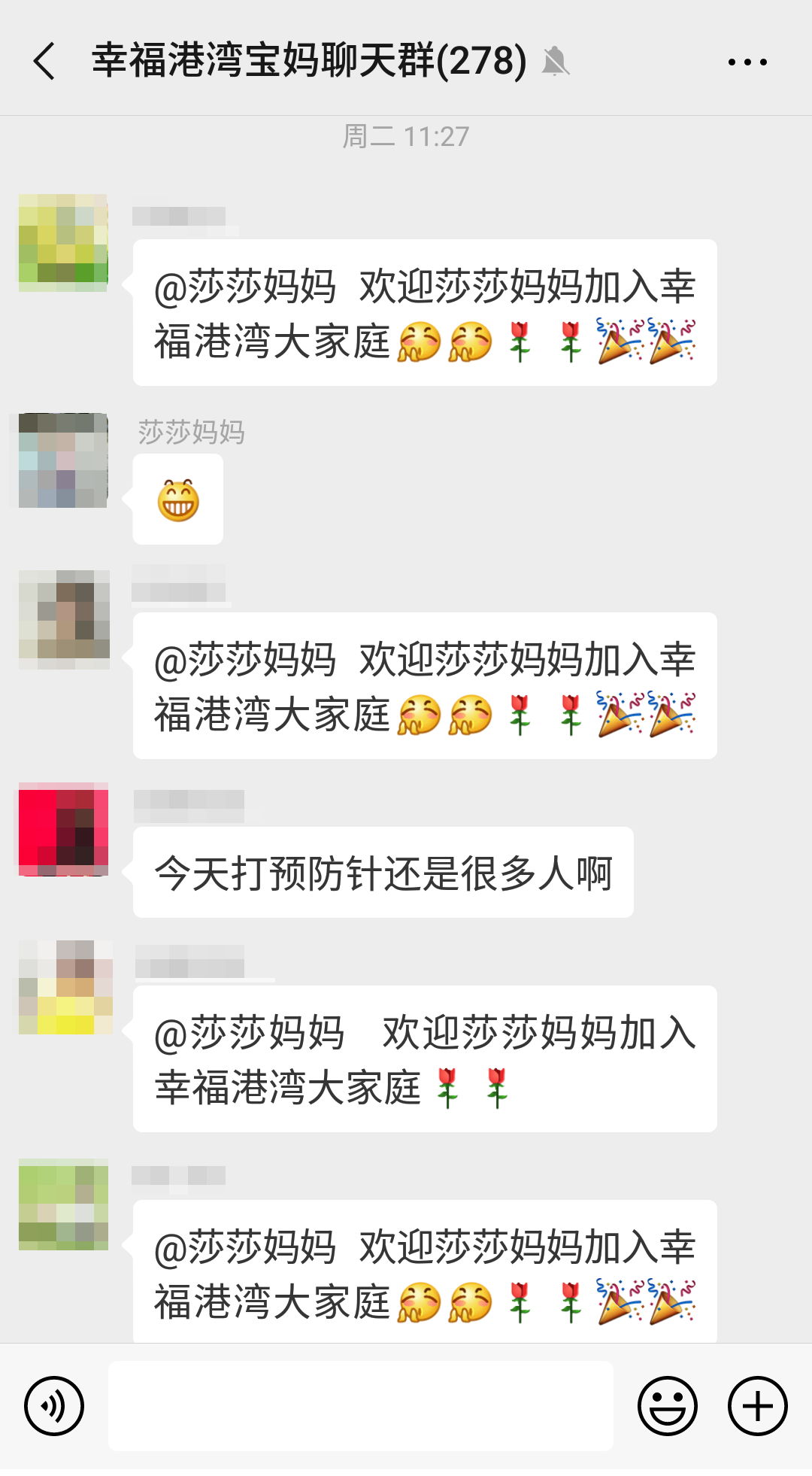The height and width of the screenshot is (1476, 812).
Task: Switch to voice message input
Action: (x=54, y=1405)
